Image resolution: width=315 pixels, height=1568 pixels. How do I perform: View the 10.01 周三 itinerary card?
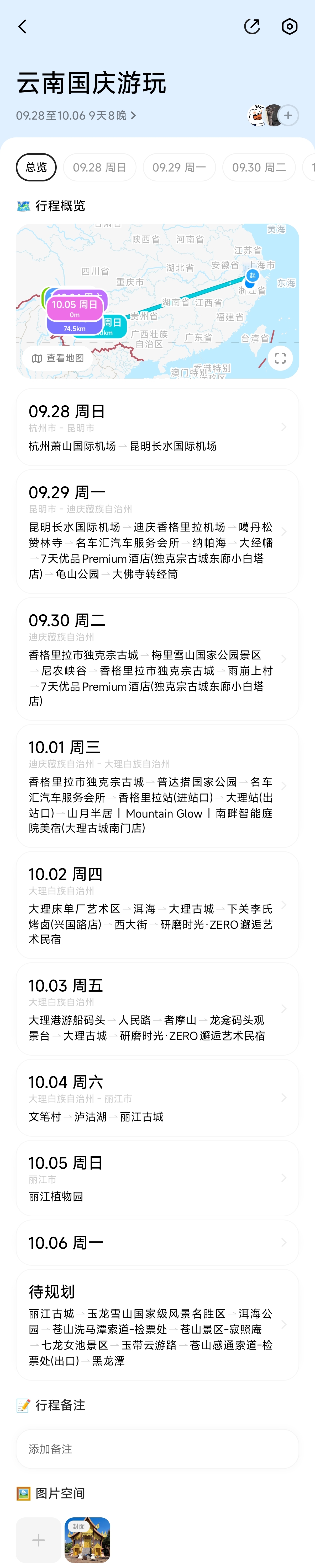tap(157, 785)
